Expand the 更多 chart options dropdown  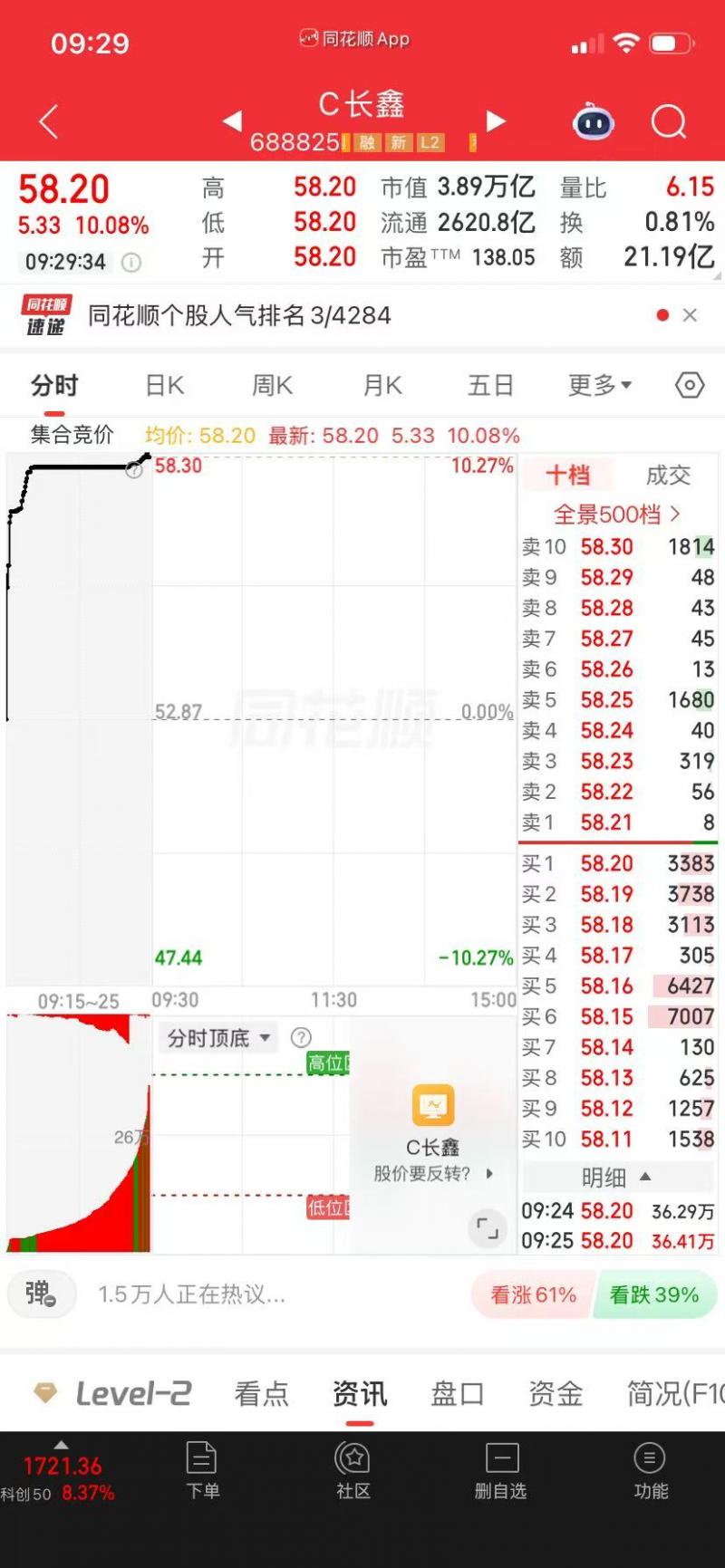coord(599,386)
